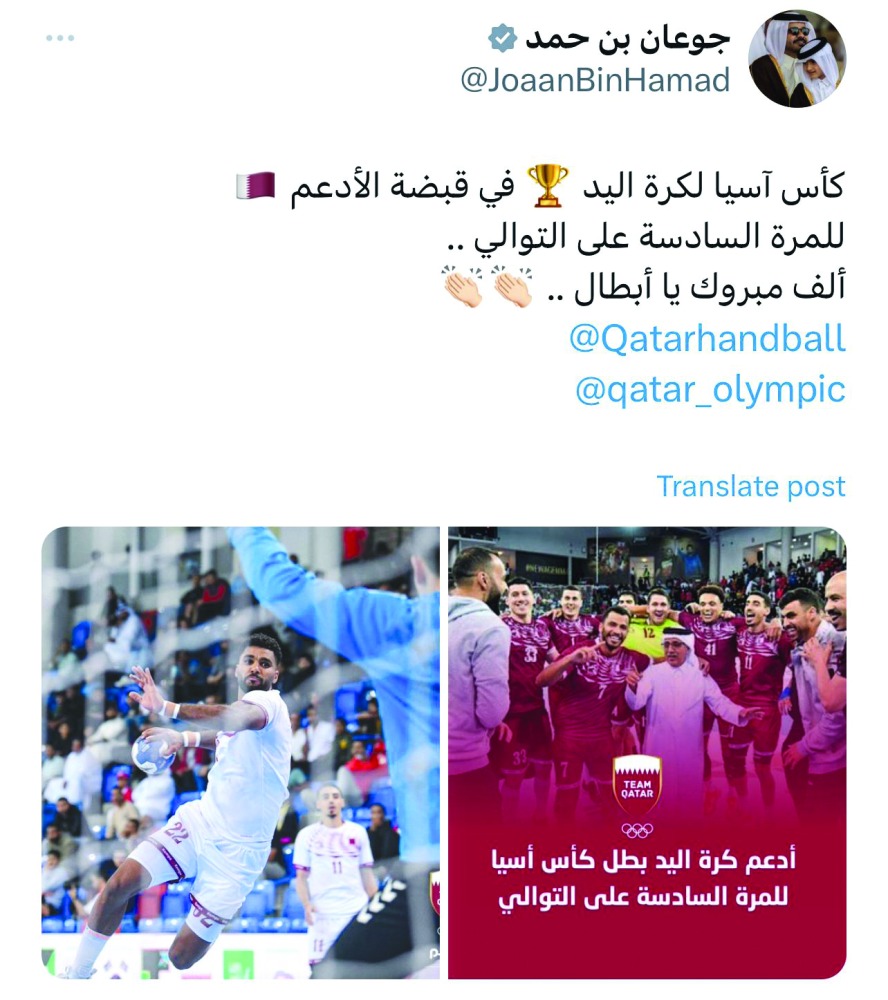Image resolution: width=888 pixels, height=1000 pixels.
Task: Tap Translate post
Action: point(750,487)
